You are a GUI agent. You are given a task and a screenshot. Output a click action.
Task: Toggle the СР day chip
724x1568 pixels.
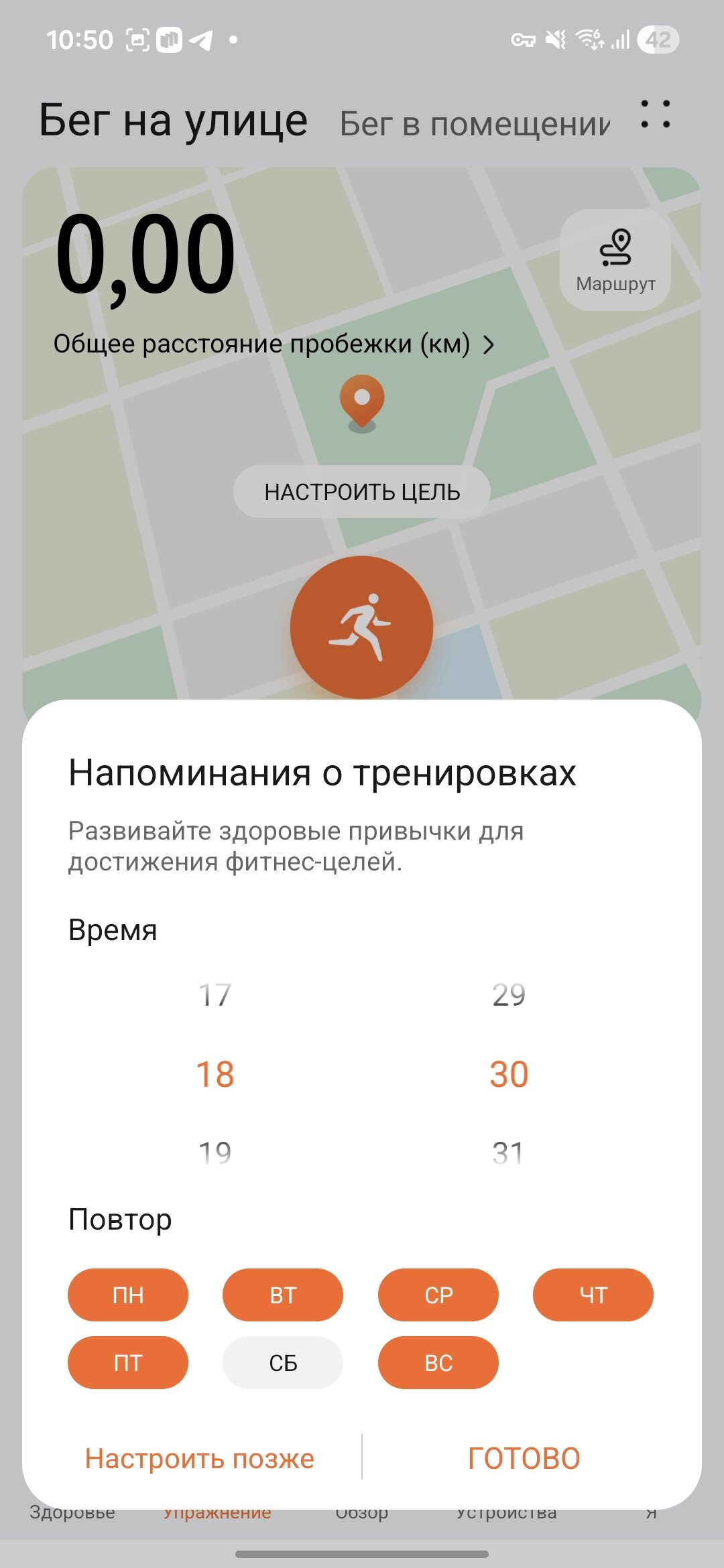click(438, 1295)
